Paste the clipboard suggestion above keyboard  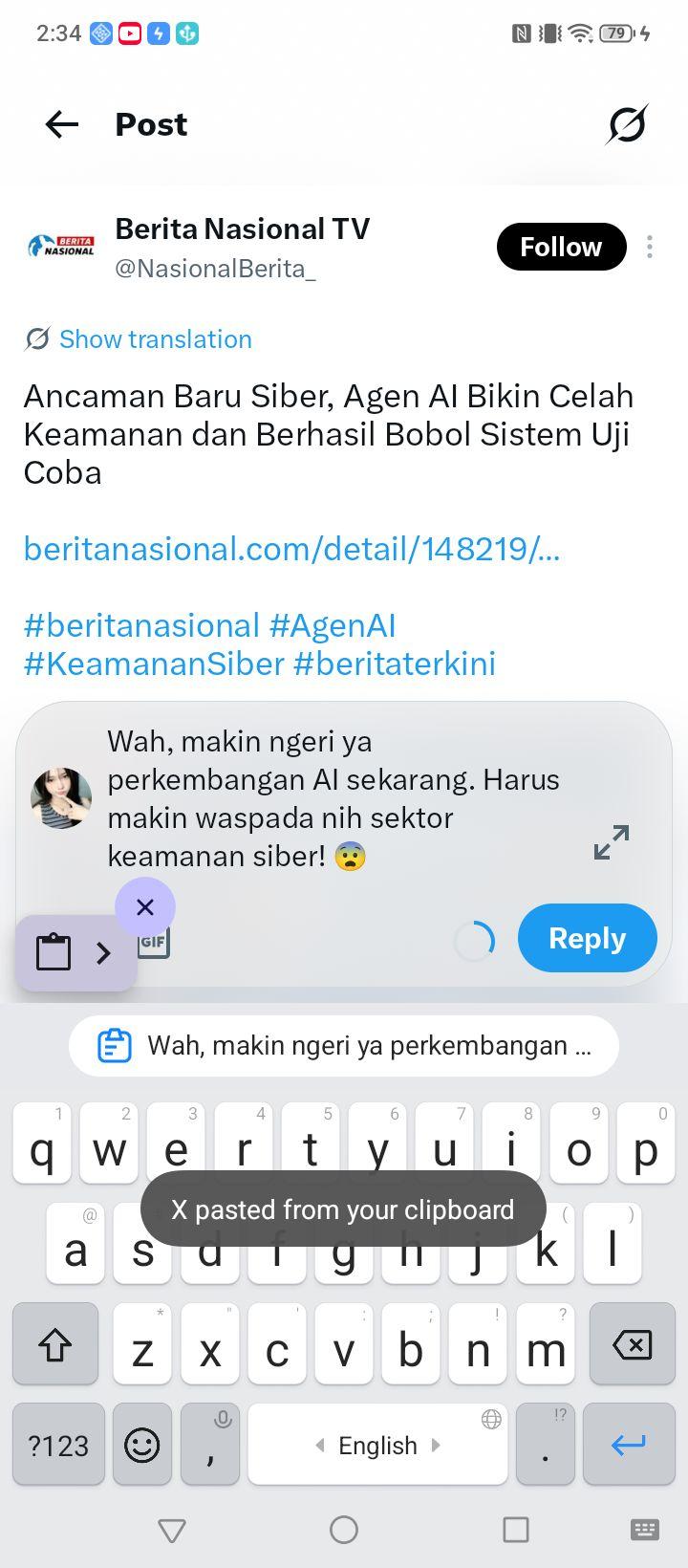(x=344, y=1046)
